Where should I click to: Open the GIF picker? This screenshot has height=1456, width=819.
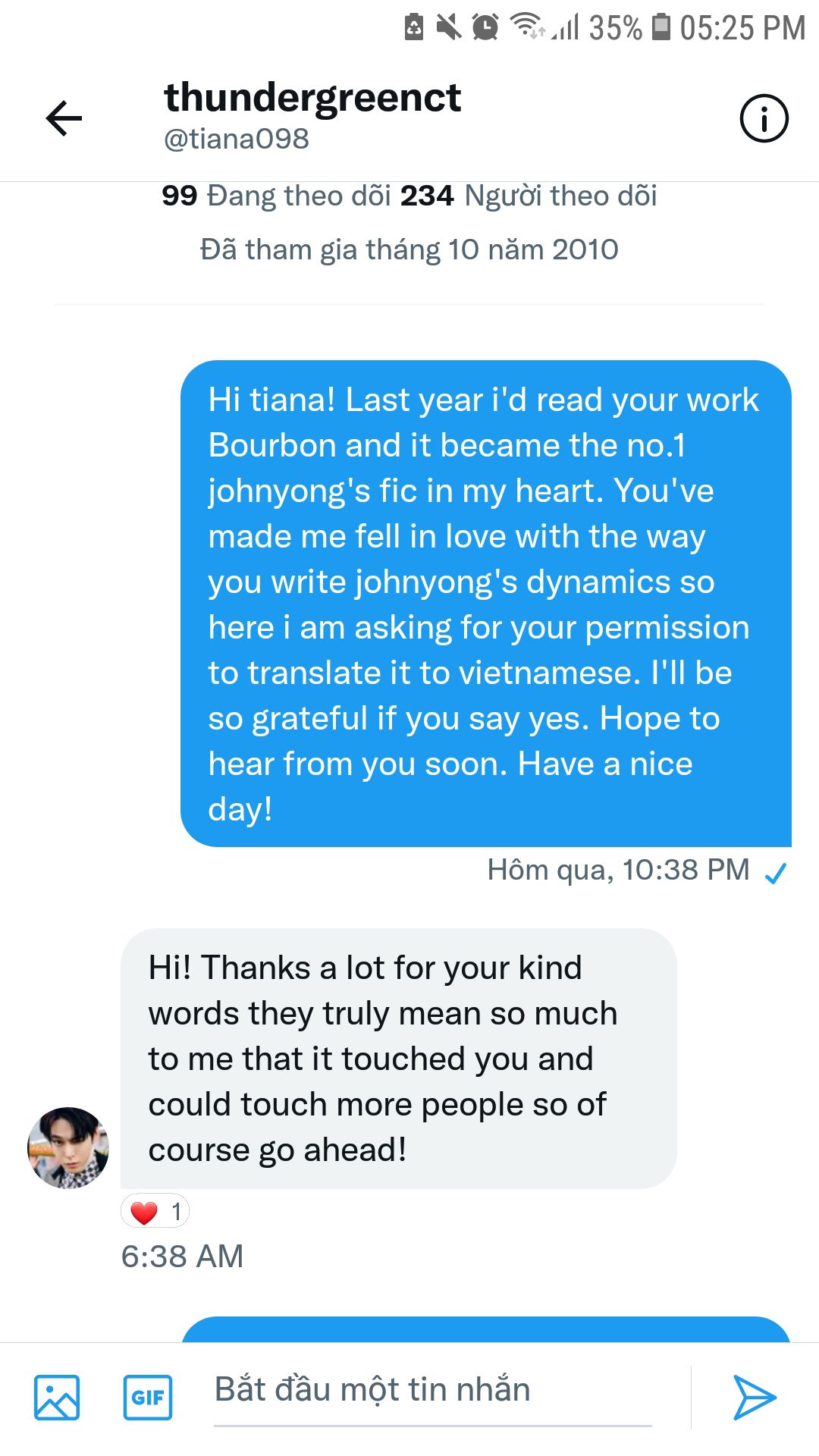pos(148,1397)
